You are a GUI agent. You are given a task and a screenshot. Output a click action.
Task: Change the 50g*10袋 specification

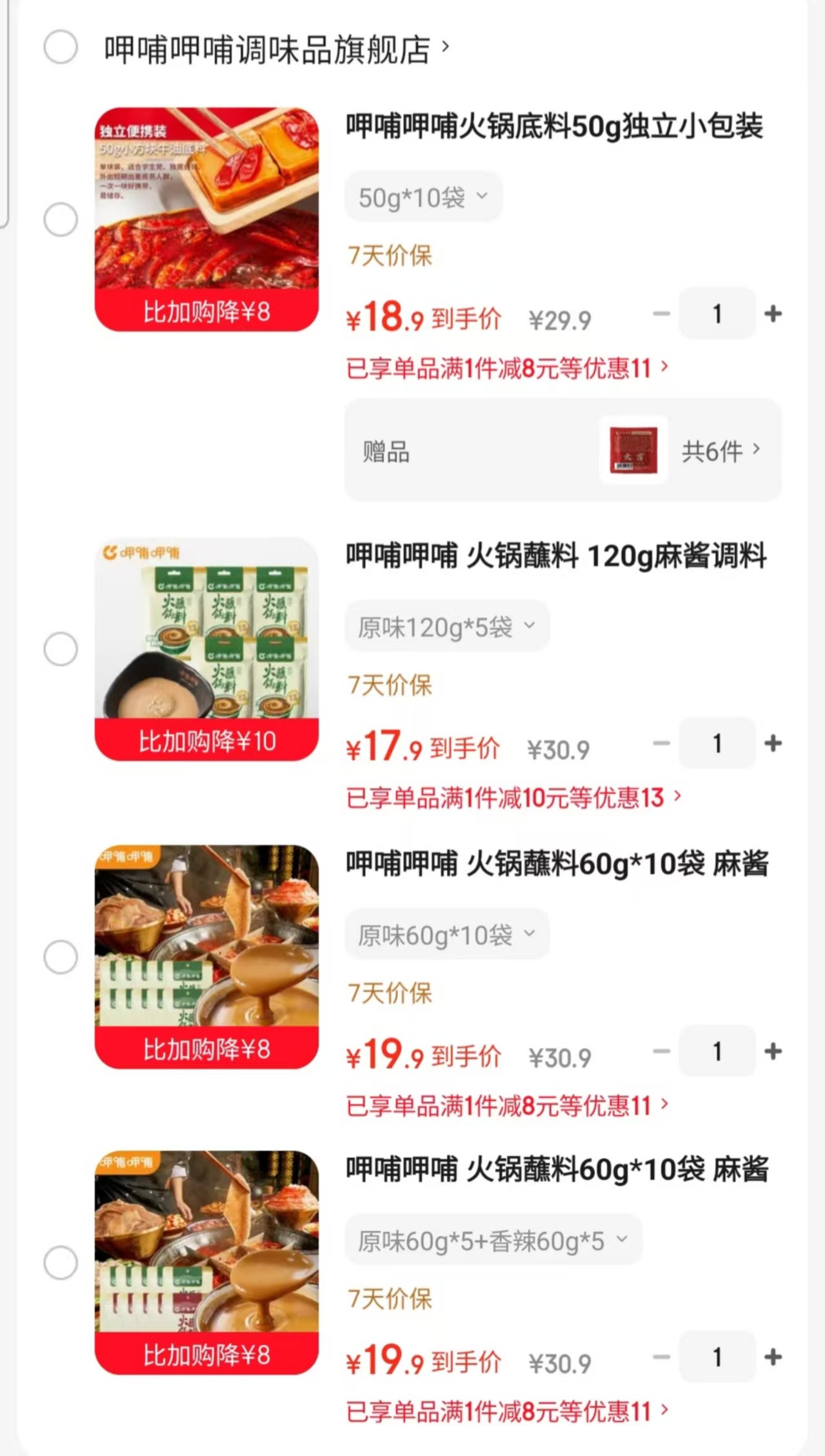(422, 197)
